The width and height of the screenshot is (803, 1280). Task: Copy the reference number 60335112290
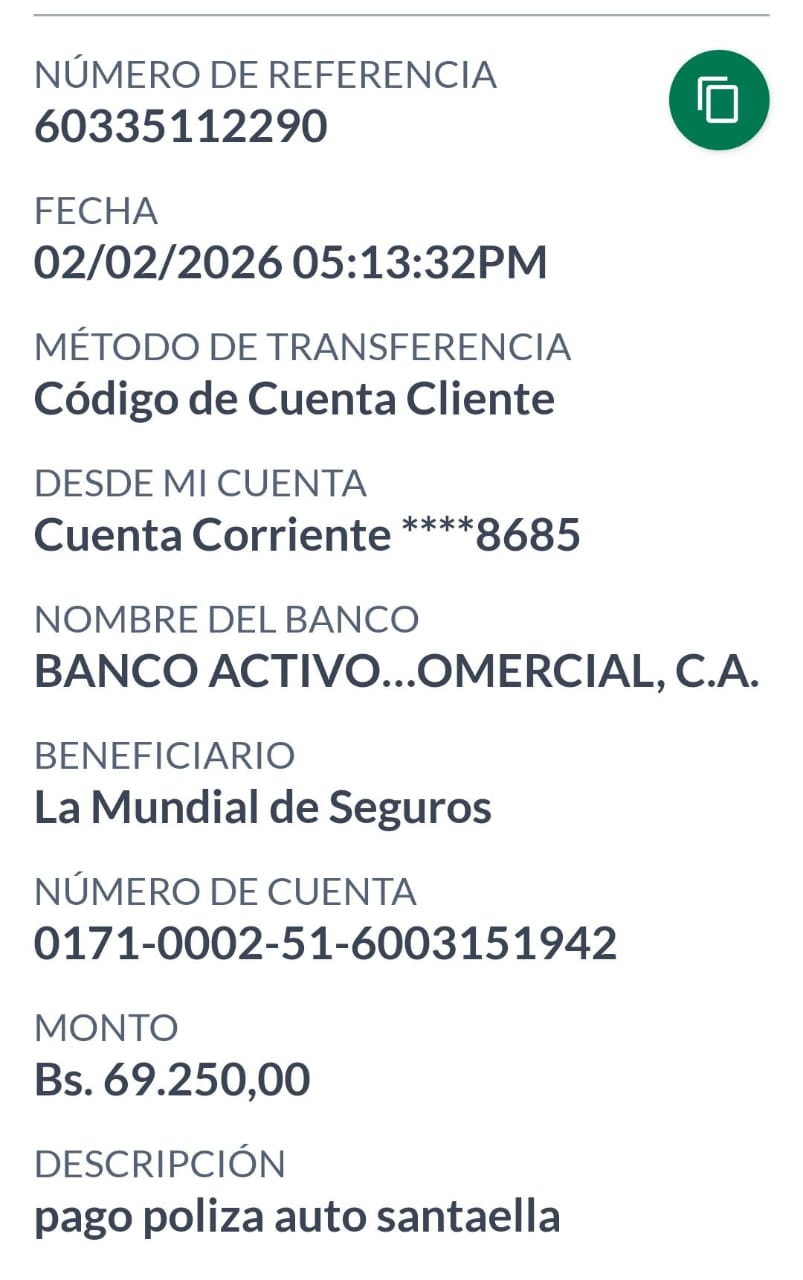pyautogui.click(x=718, y=100)
